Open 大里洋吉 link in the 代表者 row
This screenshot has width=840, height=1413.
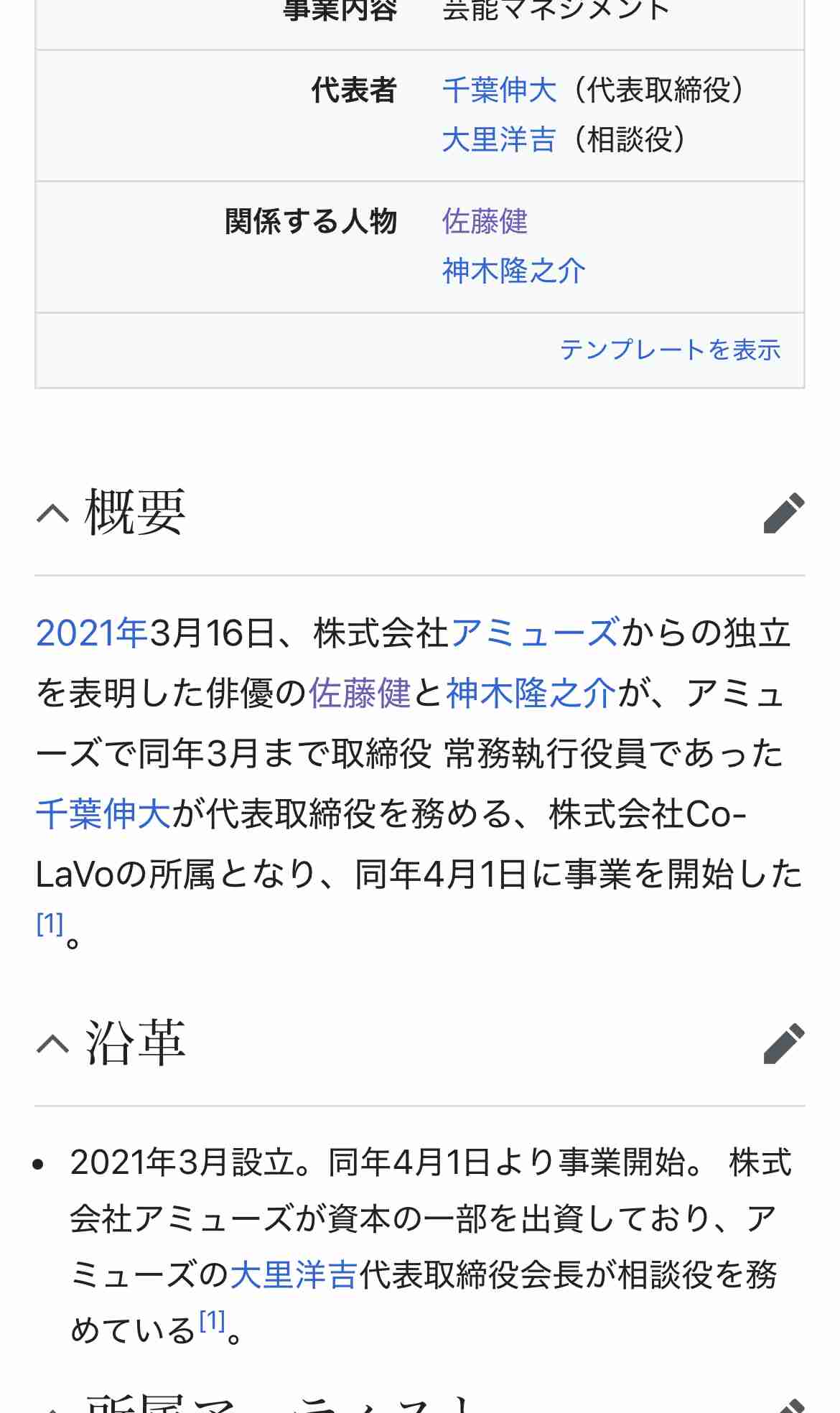499,139
